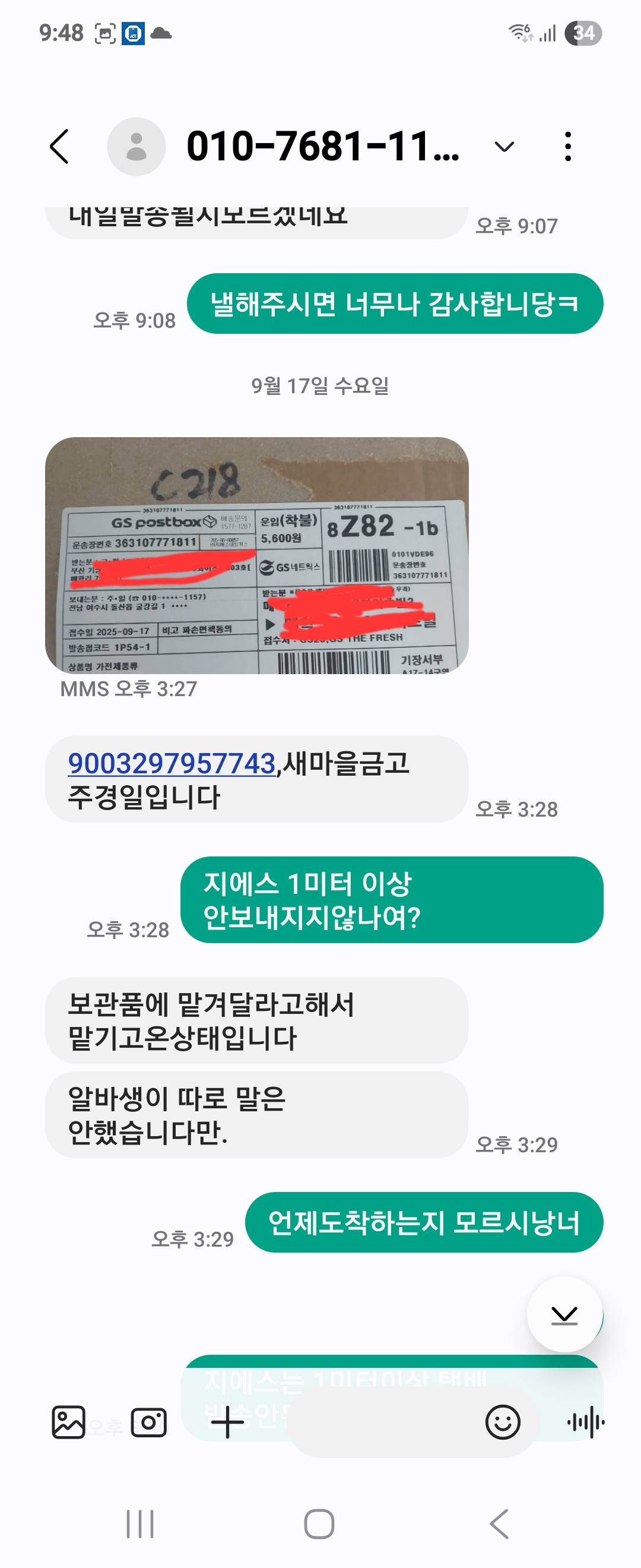Image resolution: width=641 pixels, height=1568 pixels.
Task: Open the three-dot overflow menu
Action: pyautogui.click(x=567, y=147)
